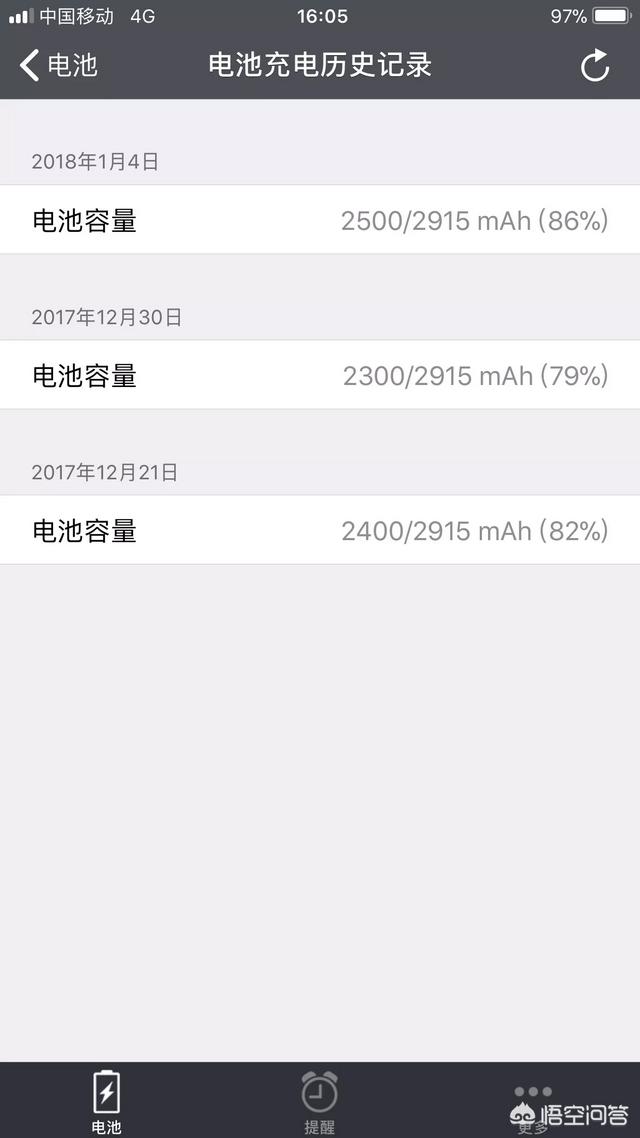Refresh the battery charge history
This screenshot has width=640, height=1138.
coord(595,66)
